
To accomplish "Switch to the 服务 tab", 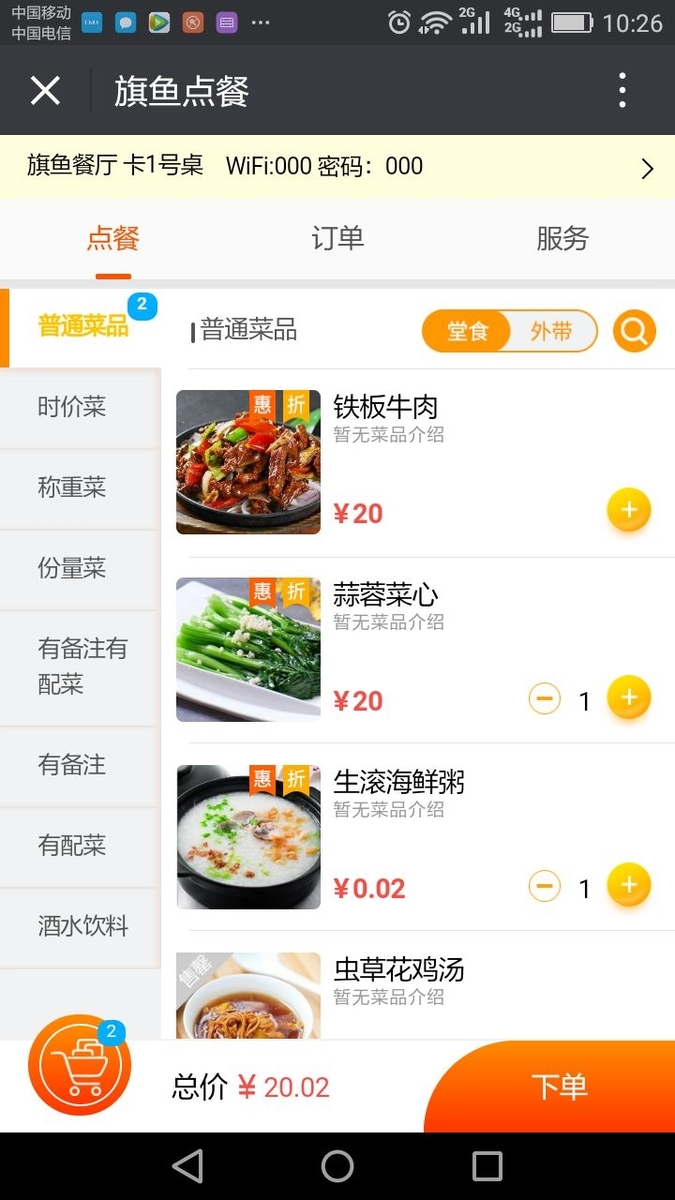I will coord(562,238).
